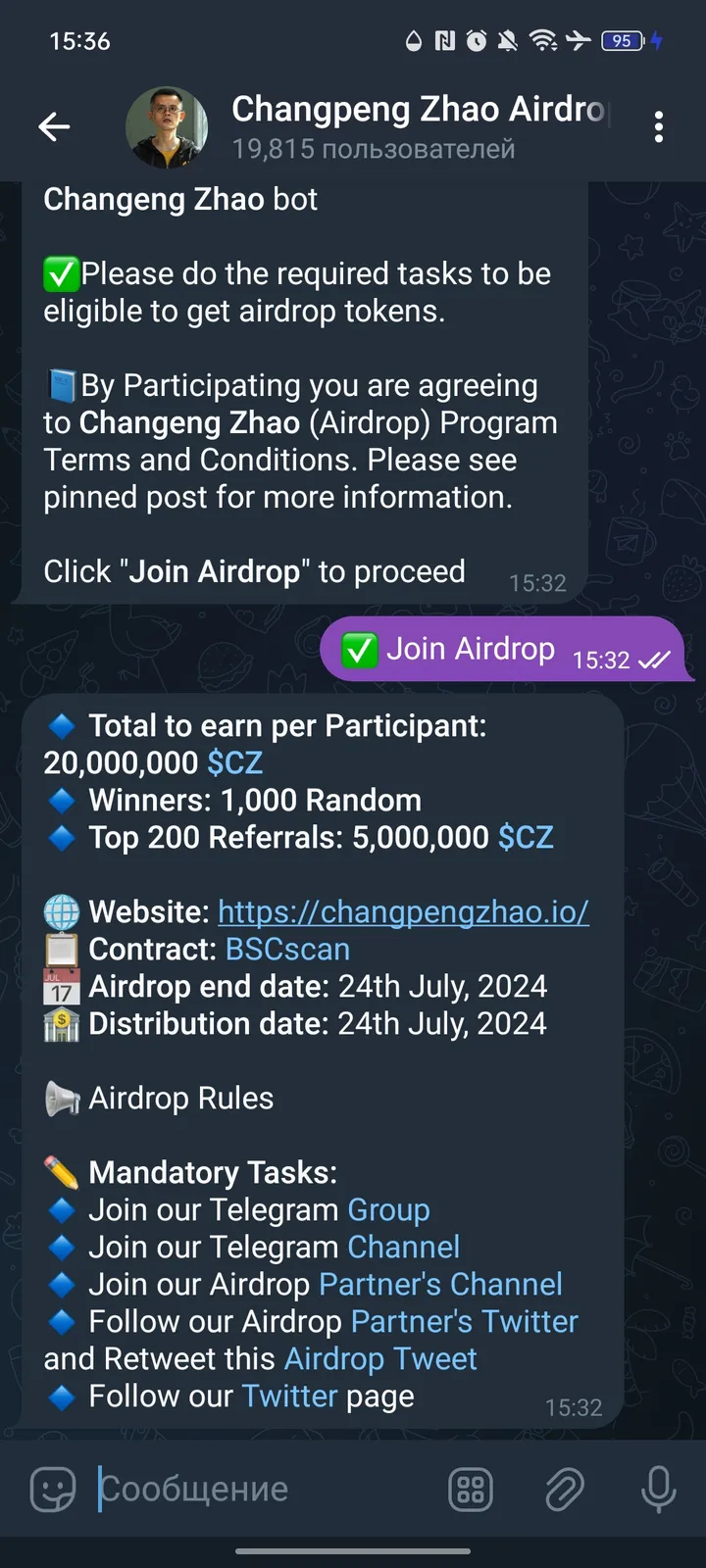
Task: Open the Partner's Twitter link
Action: pyautogui.click(x=464, y=1321)
